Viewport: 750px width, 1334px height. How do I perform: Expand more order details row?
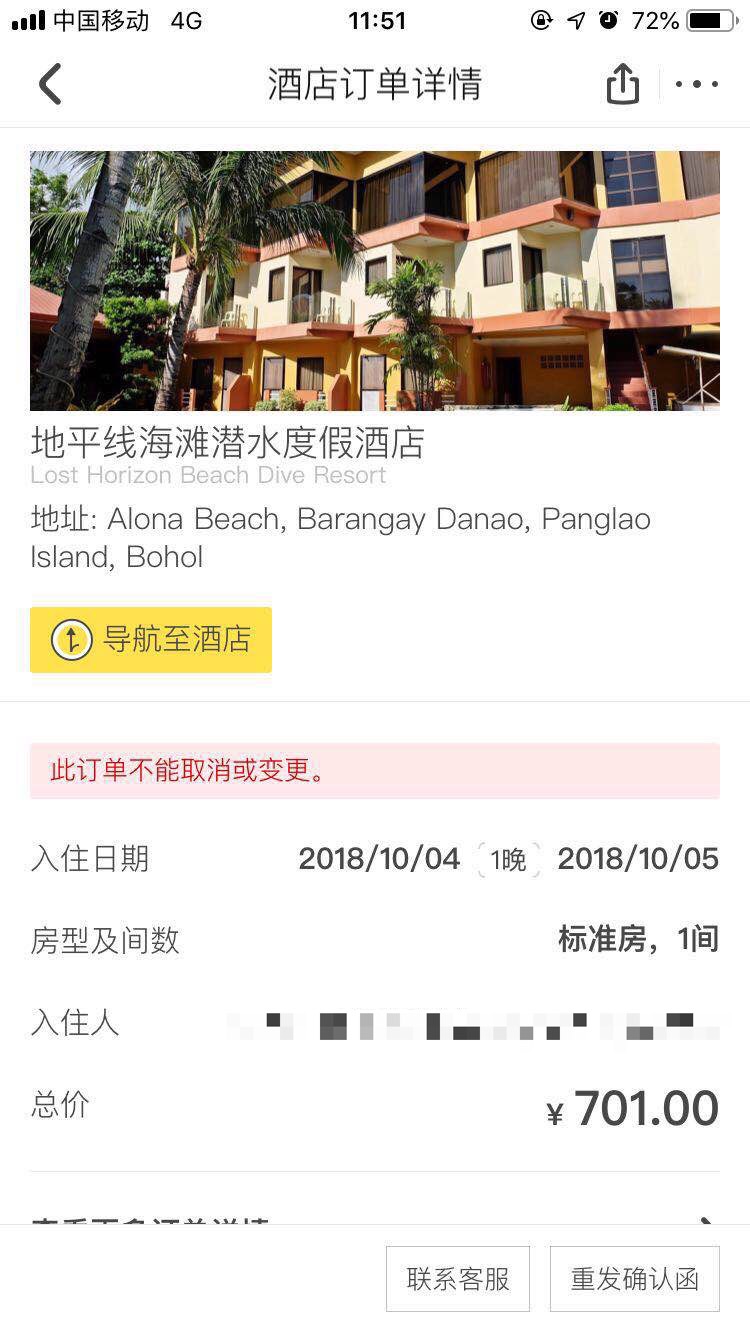pos(375,1216)
